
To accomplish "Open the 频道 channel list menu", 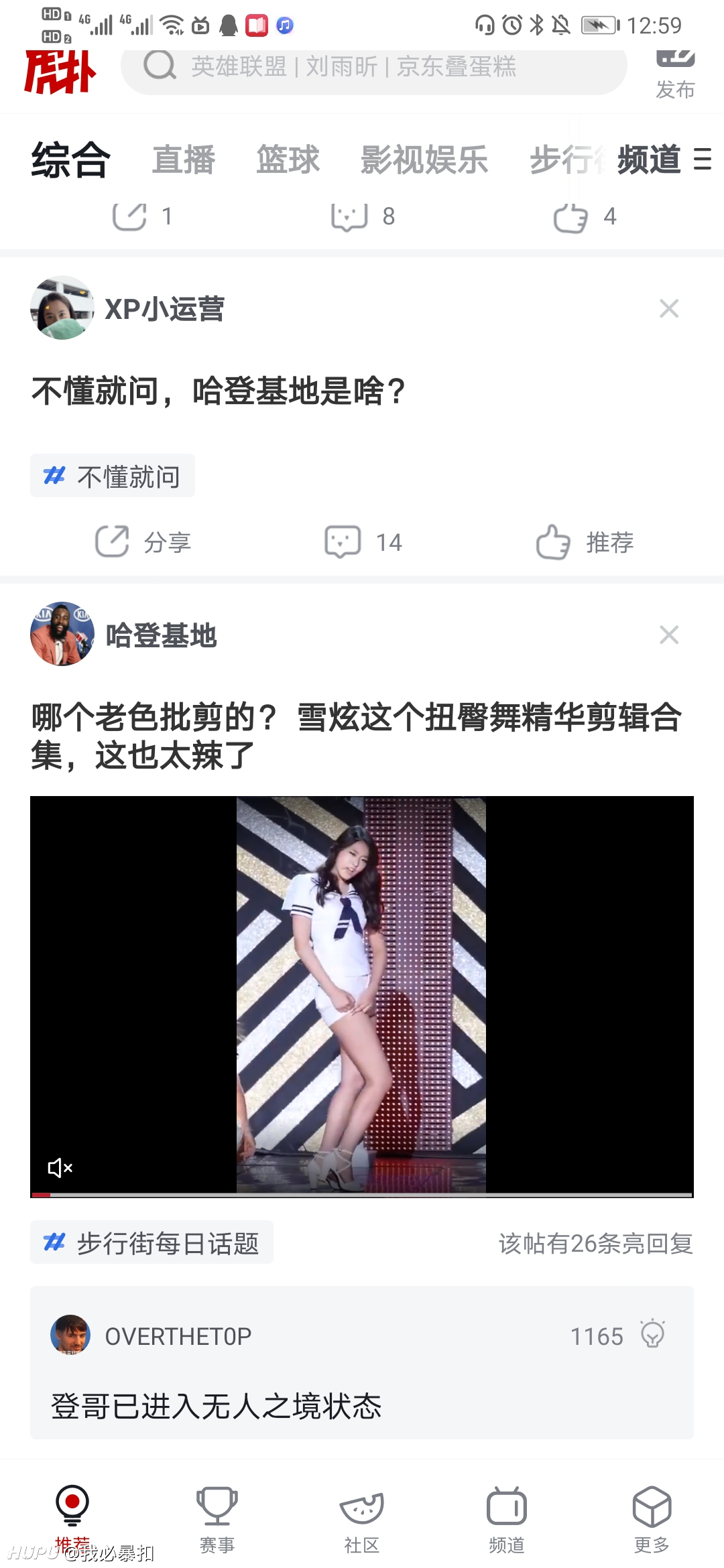I will click(x=664, y=159).
